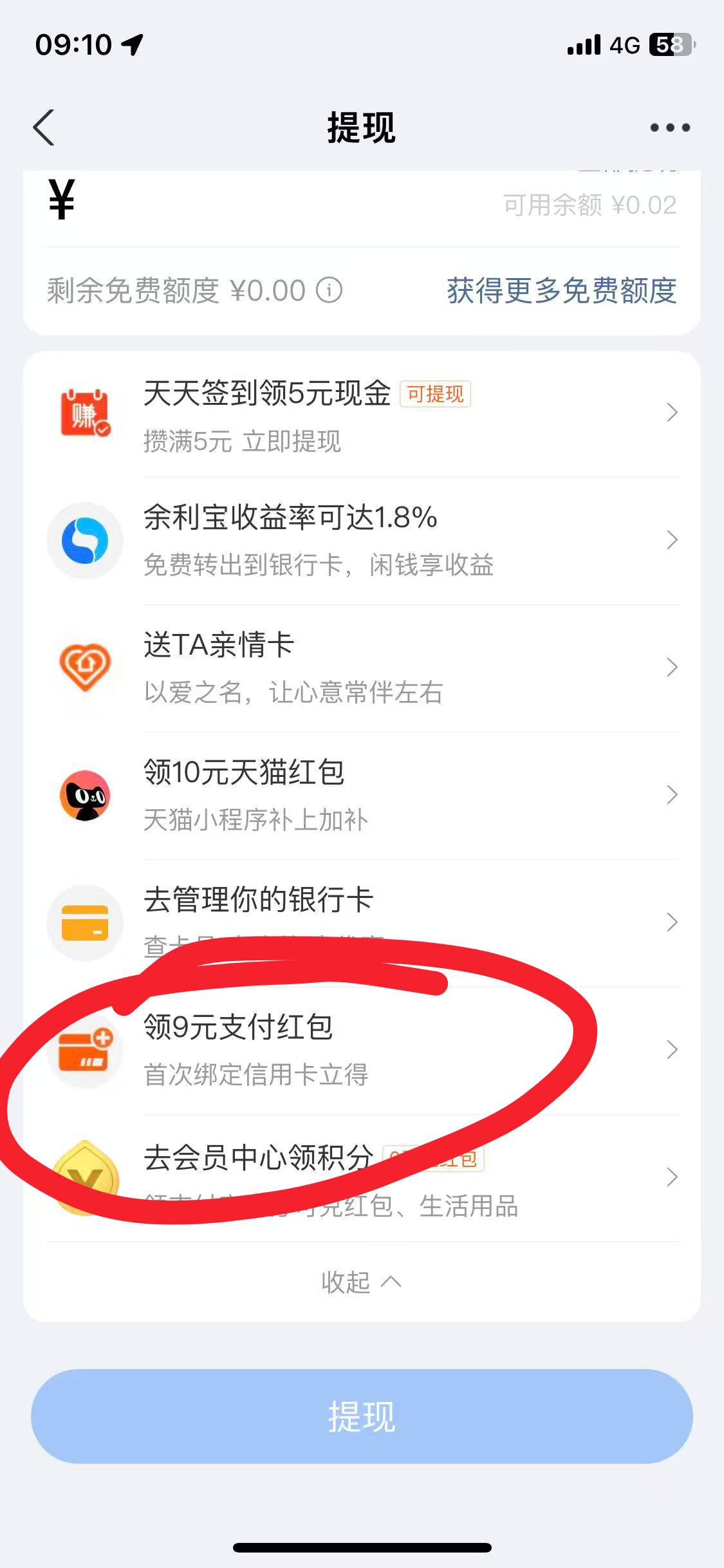Open 余利宝收益率可达1.8% row
Image resolution: width=724 pixels, height=1568 pixels.
click(362, 541)
